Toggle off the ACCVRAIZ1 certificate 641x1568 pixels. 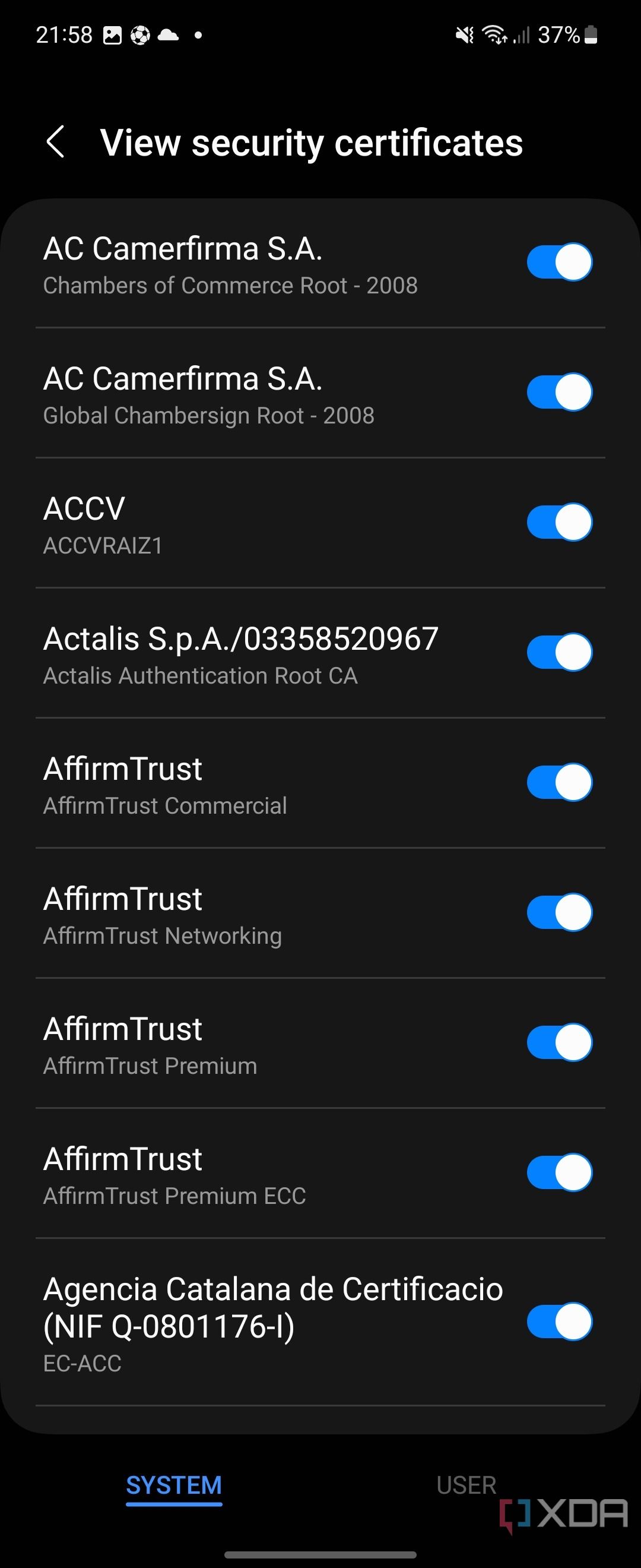(560, 522)
